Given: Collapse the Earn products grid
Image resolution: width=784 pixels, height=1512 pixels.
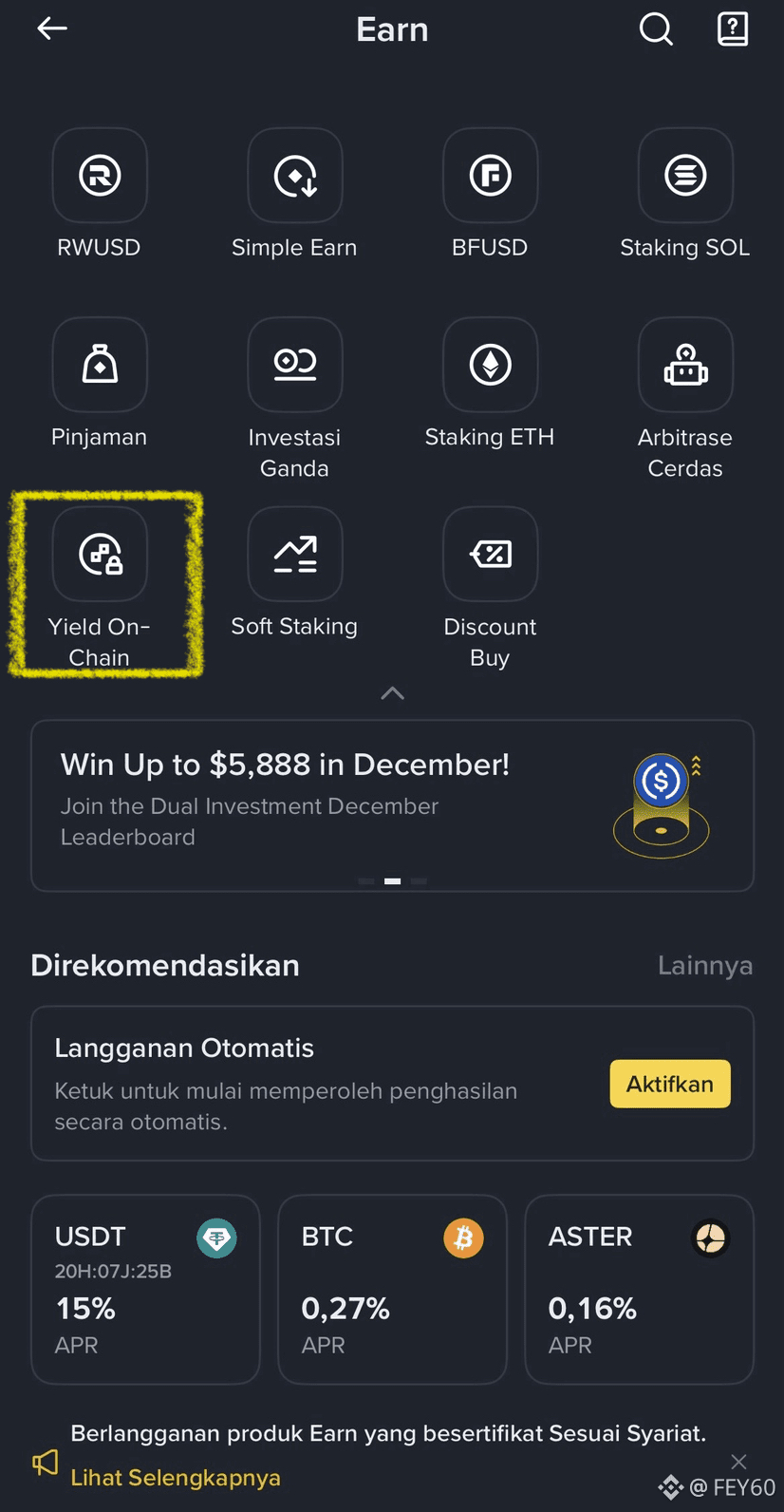Looking at the screenshot, I should click(392, 694).
